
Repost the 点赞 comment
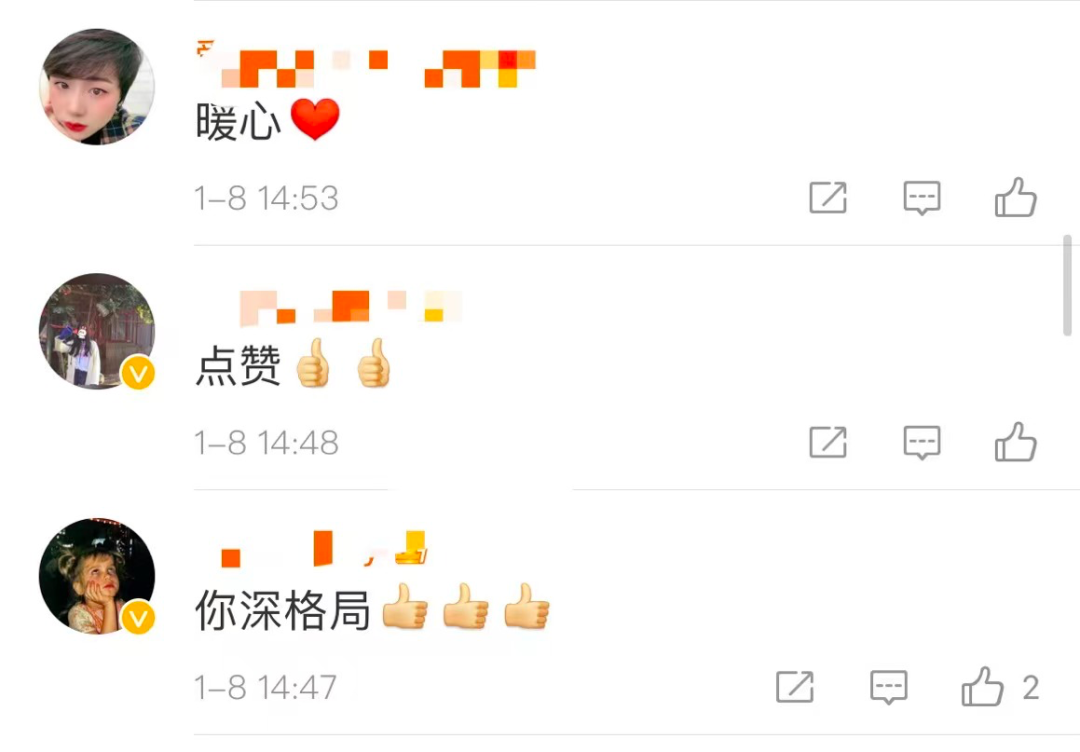point(827,442)
